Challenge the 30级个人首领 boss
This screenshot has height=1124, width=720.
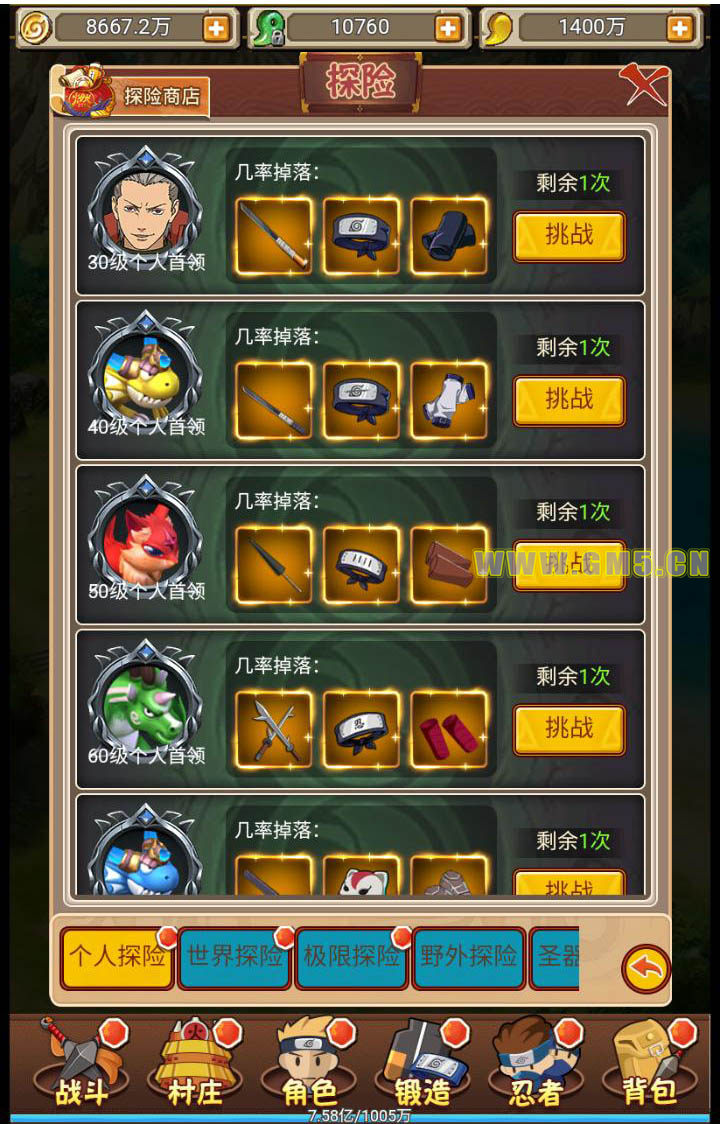pos(569,236)
